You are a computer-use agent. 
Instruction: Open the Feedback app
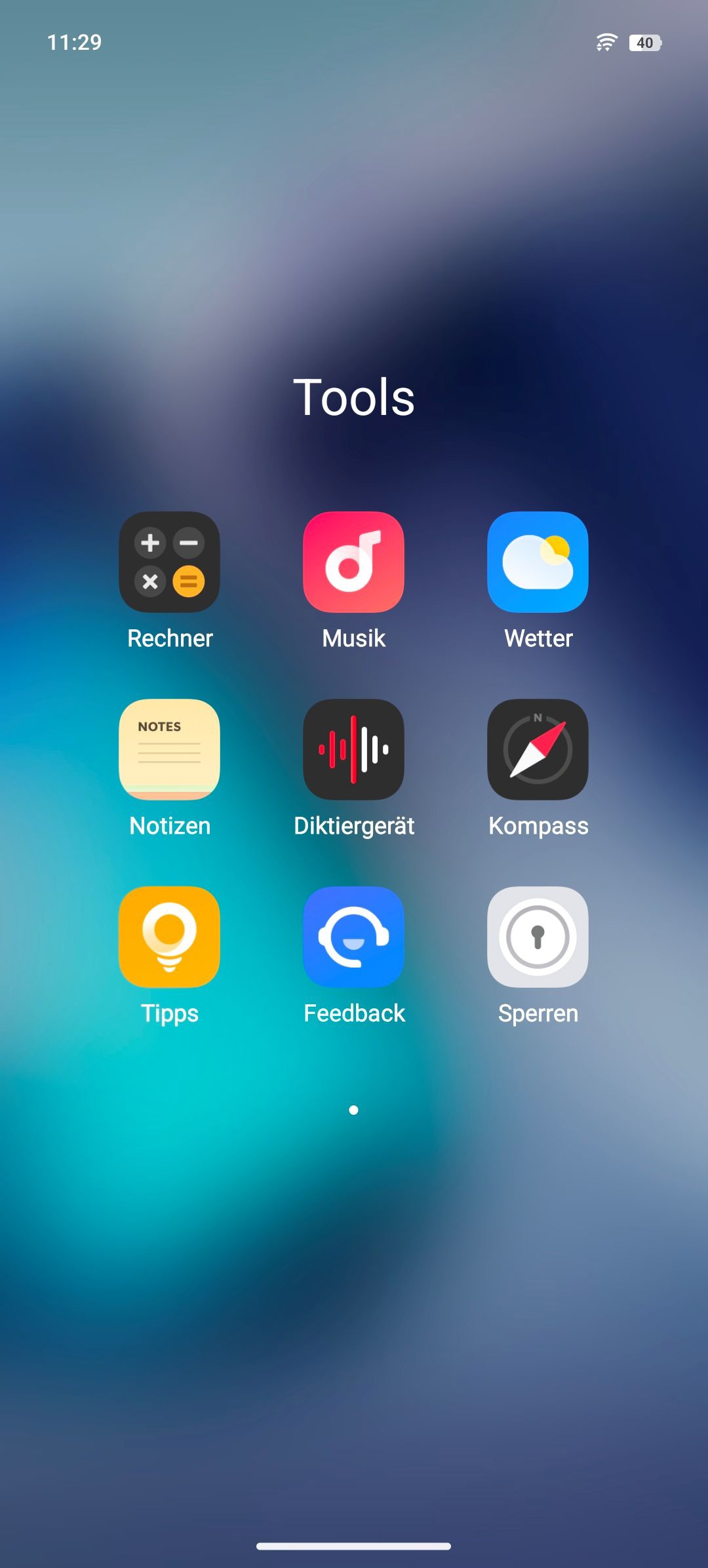(x=353, y=936)
